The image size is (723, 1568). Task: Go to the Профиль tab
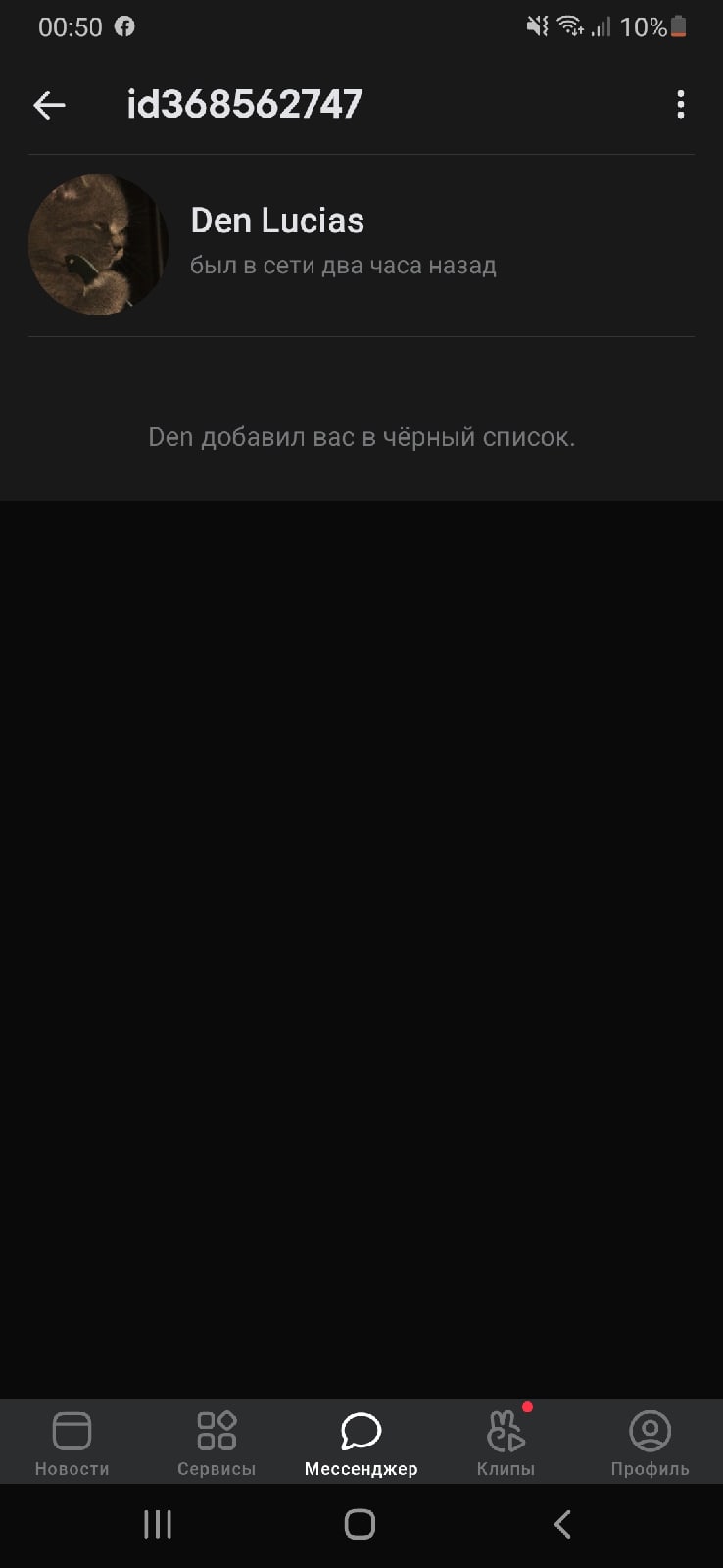pyautogui.click(x=650, y=1442)
